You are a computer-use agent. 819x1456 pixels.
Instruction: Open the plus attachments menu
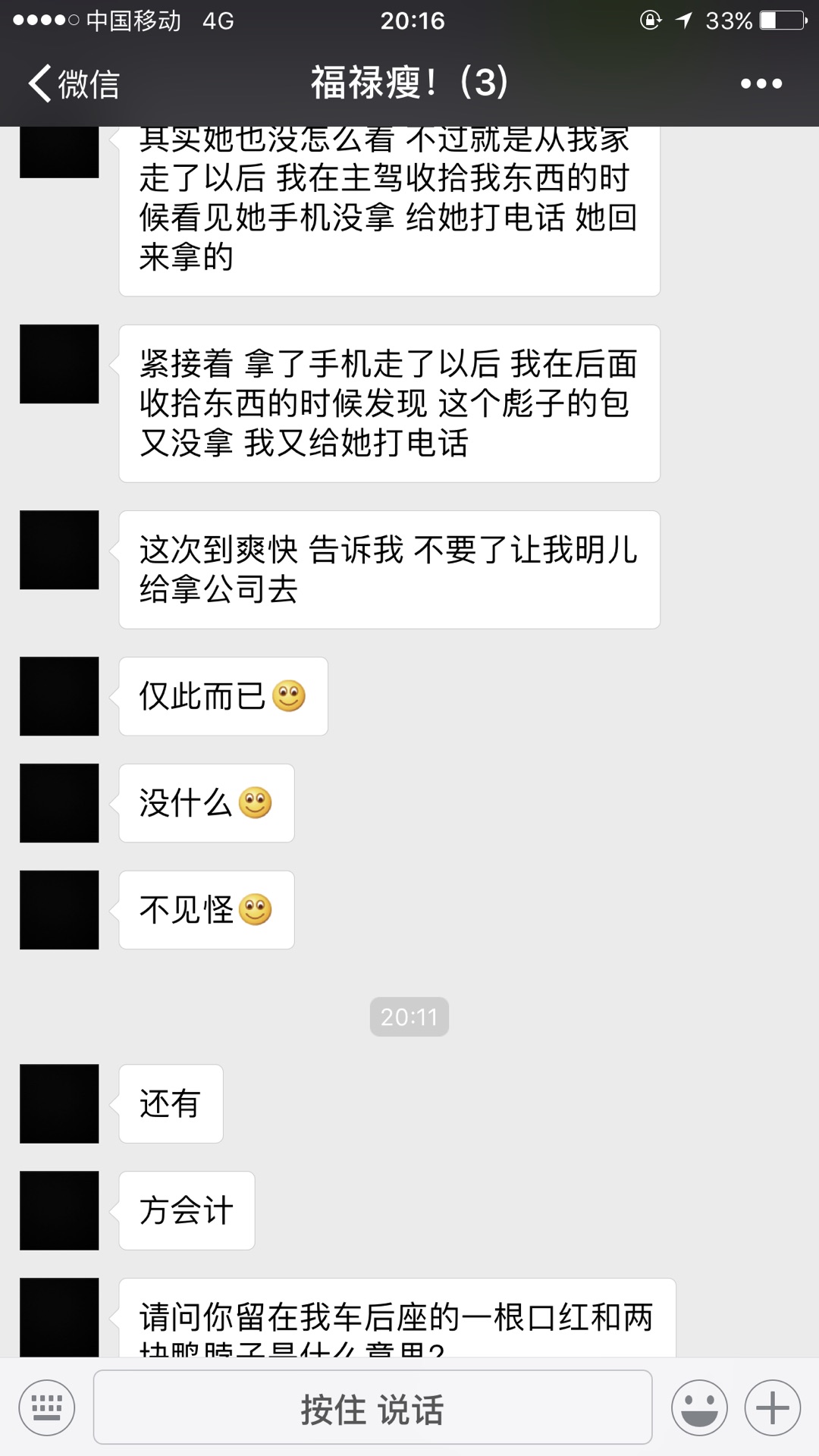tap(772, 1407)
